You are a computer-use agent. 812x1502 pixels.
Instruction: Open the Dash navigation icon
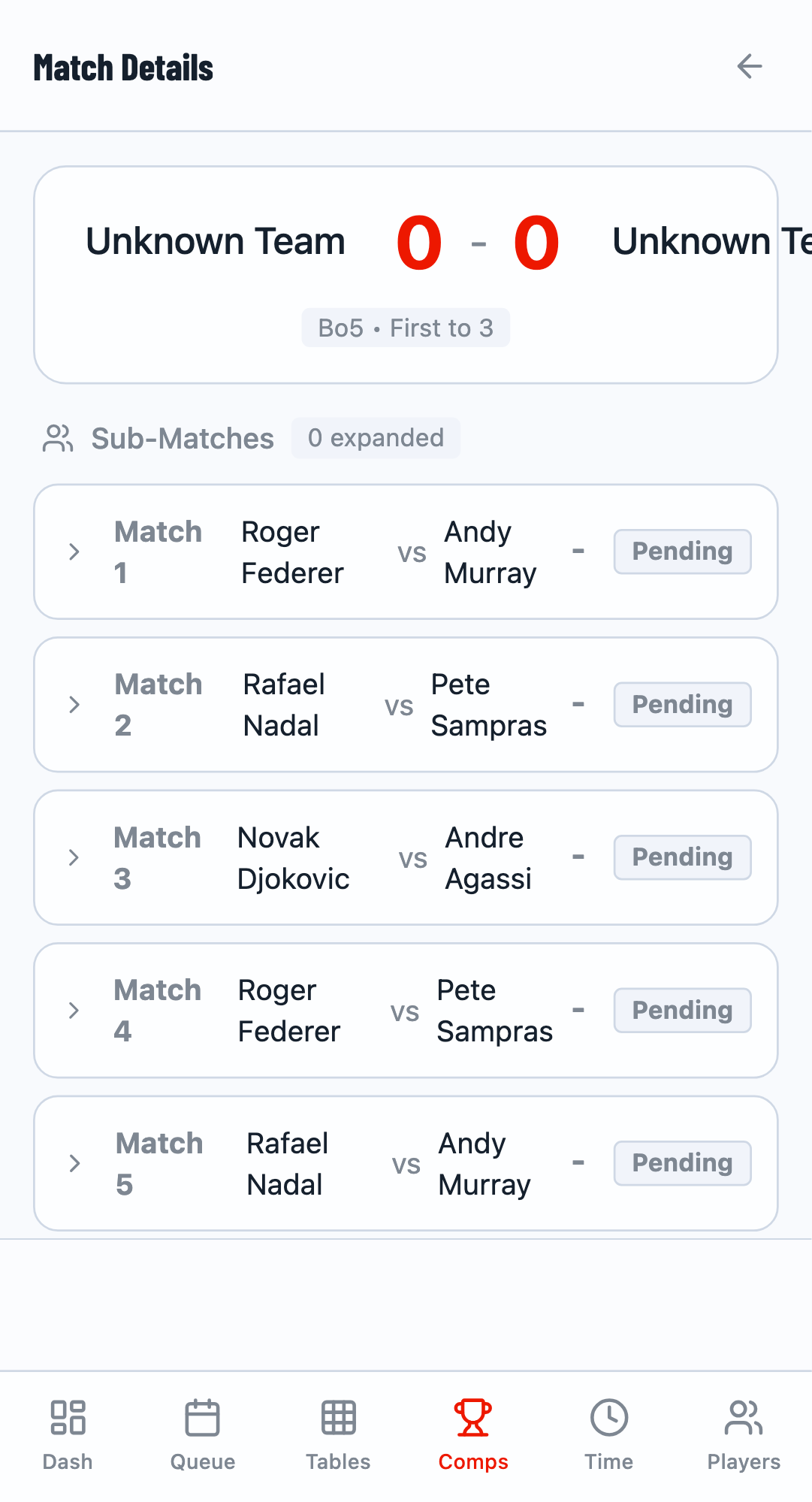click(68, 1417)
